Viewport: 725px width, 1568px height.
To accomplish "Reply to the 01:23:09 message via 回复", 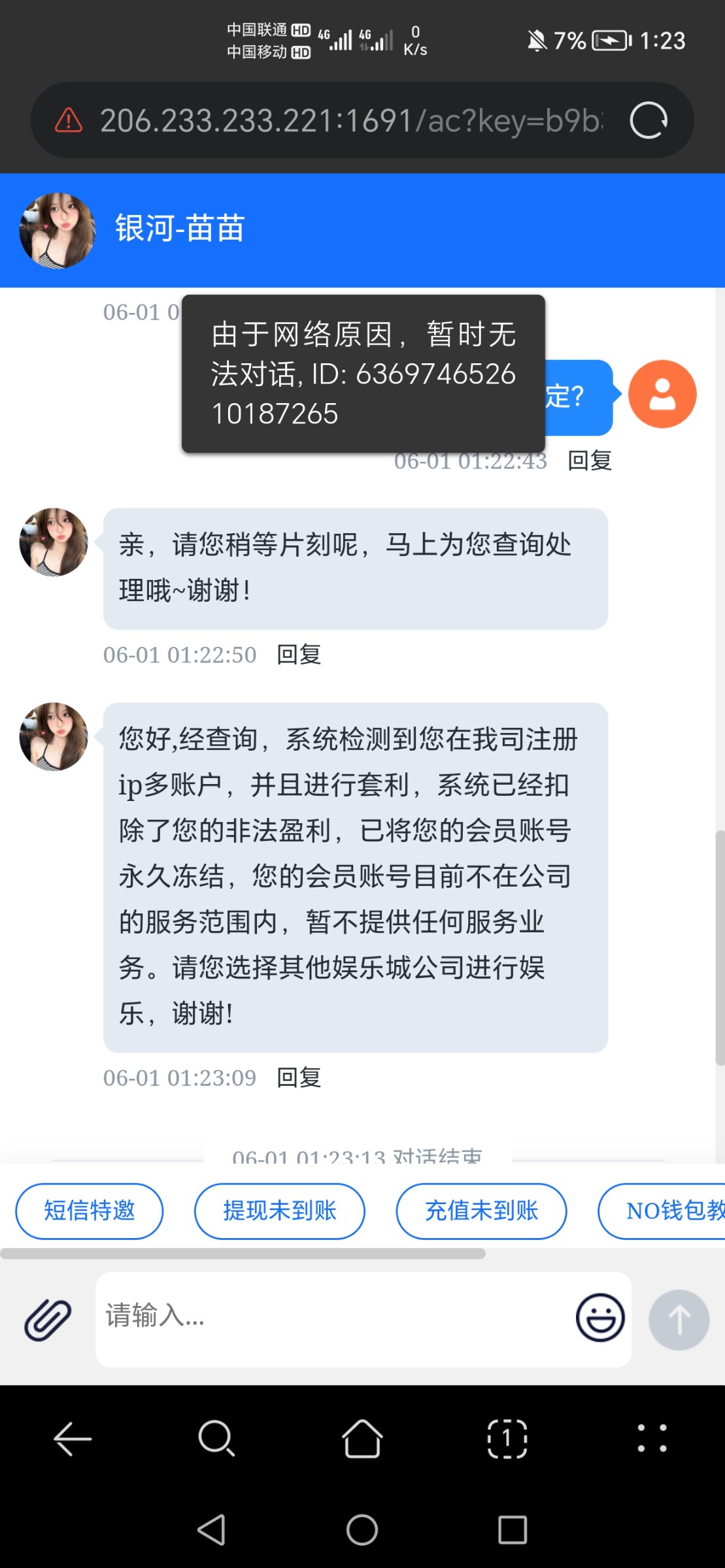I will [299, 1077].
